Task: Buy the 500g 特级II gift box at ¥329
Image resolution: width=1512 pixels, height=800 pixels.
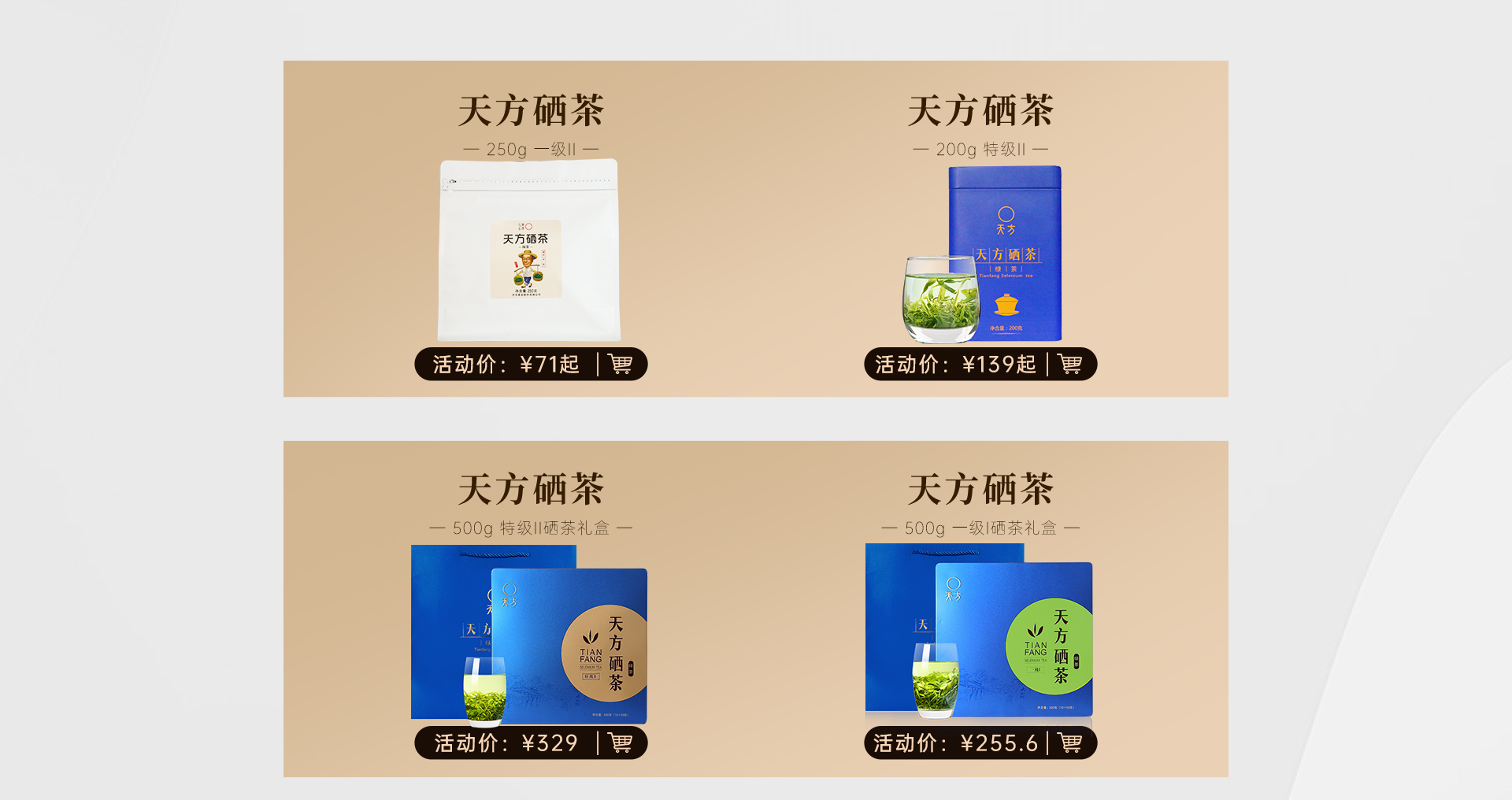Action: (x=530, y=743)
